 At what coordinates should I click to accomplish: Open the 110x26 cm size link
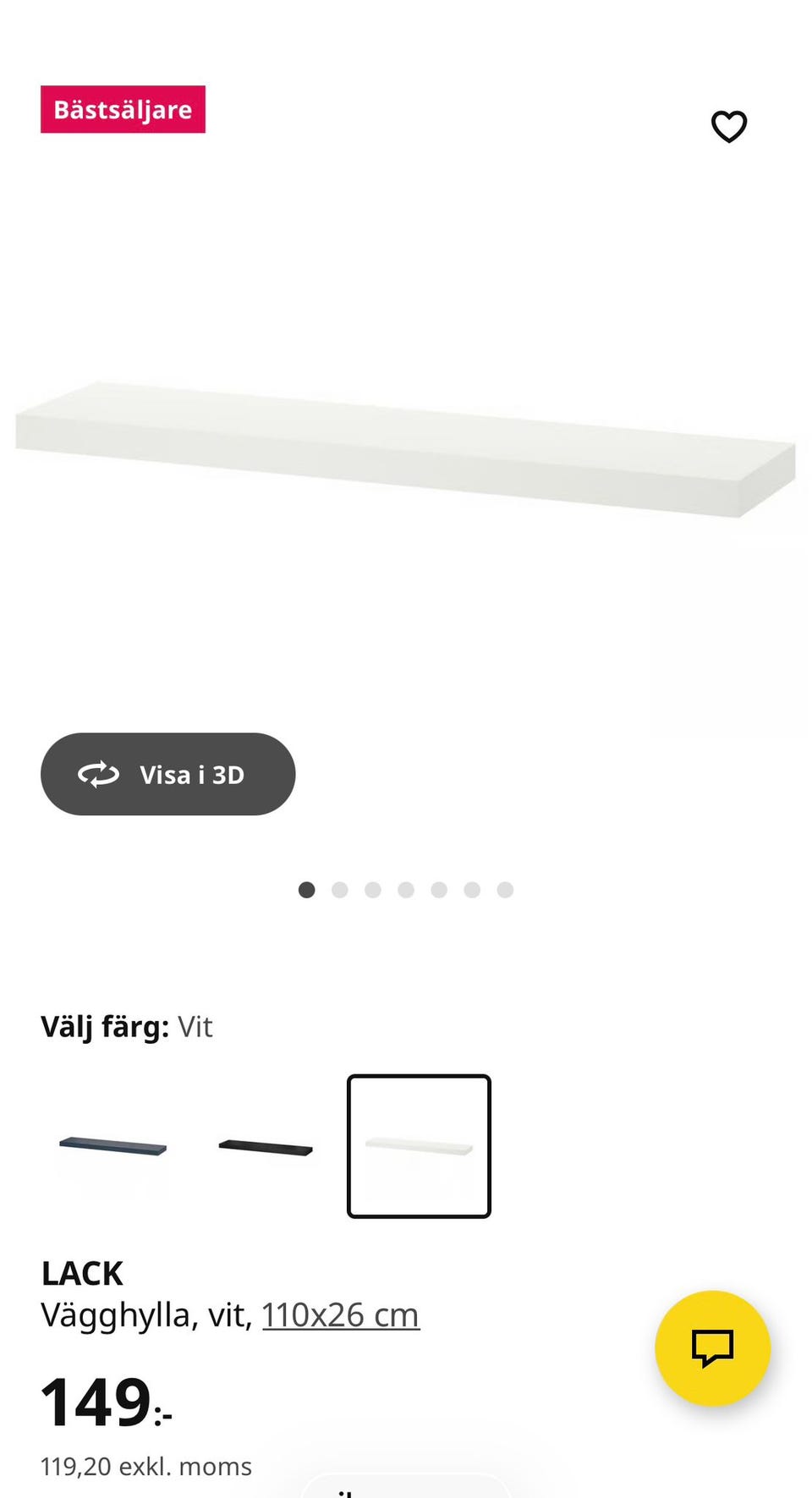pyautogui.click(x=340, y=1314)
